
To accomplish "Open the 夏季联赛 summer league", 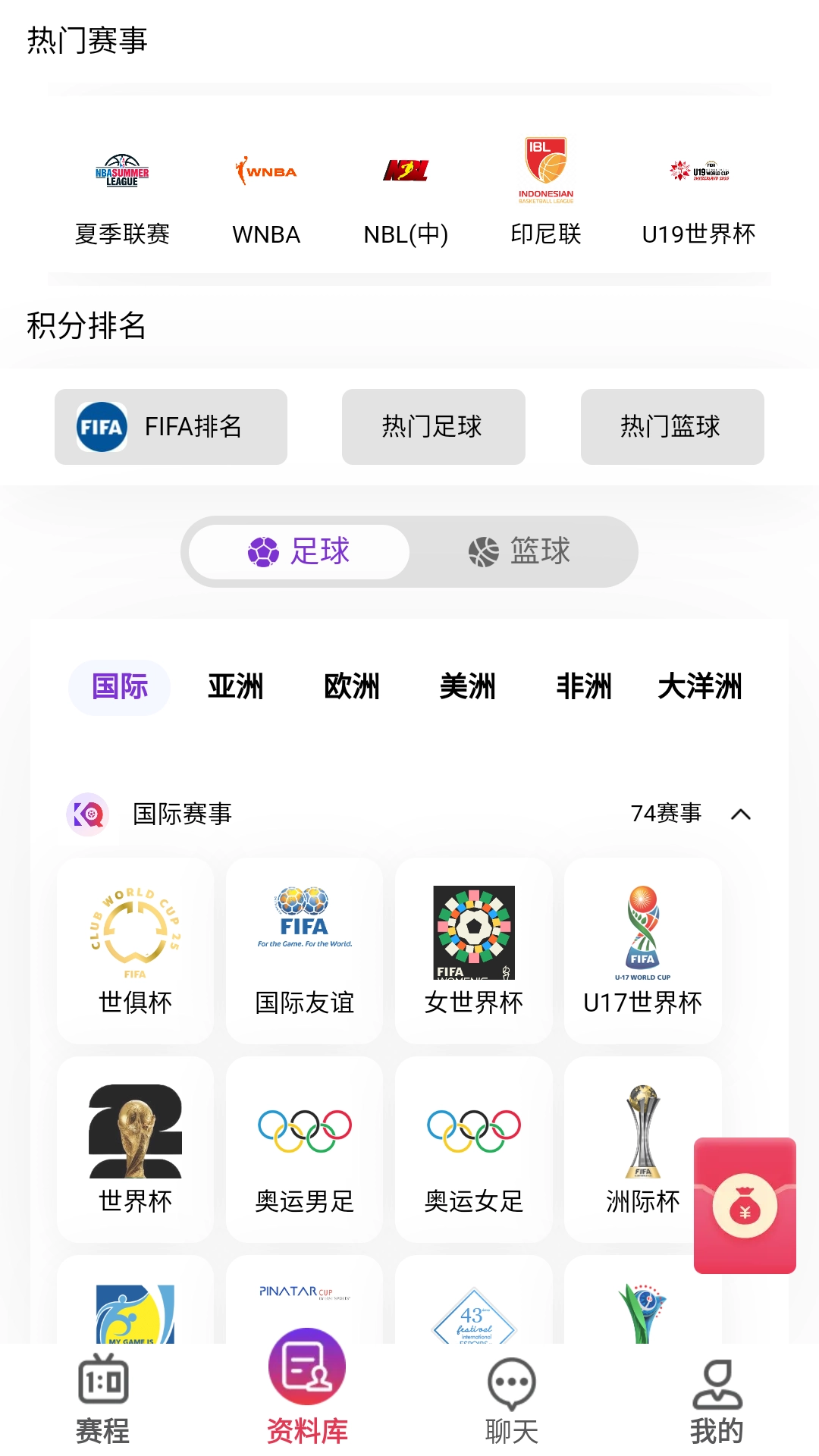I will pyautogui.click(x=121, y=196).
